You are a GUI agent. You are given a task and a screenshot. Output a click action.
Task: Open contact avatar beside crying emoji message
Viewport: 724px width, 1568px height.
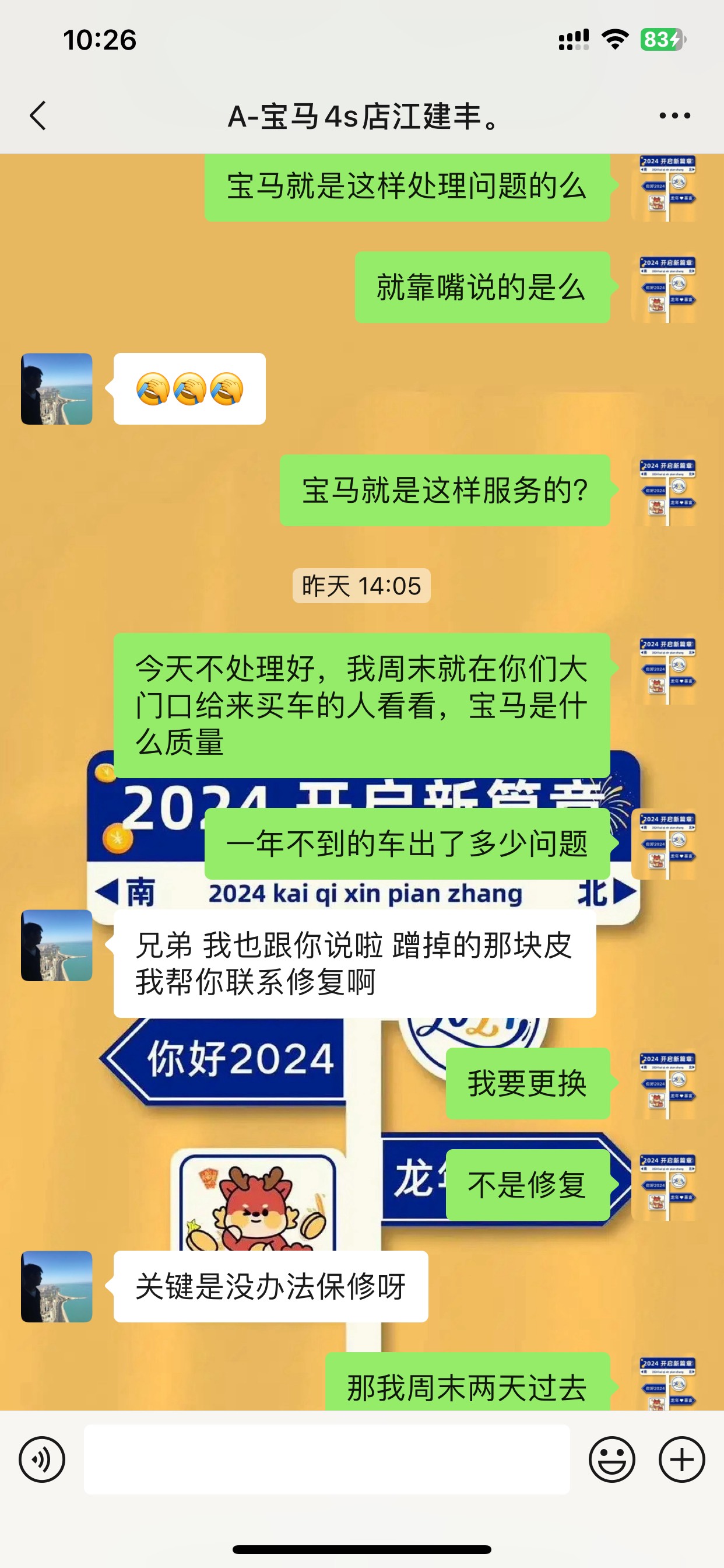coord(57,389)
